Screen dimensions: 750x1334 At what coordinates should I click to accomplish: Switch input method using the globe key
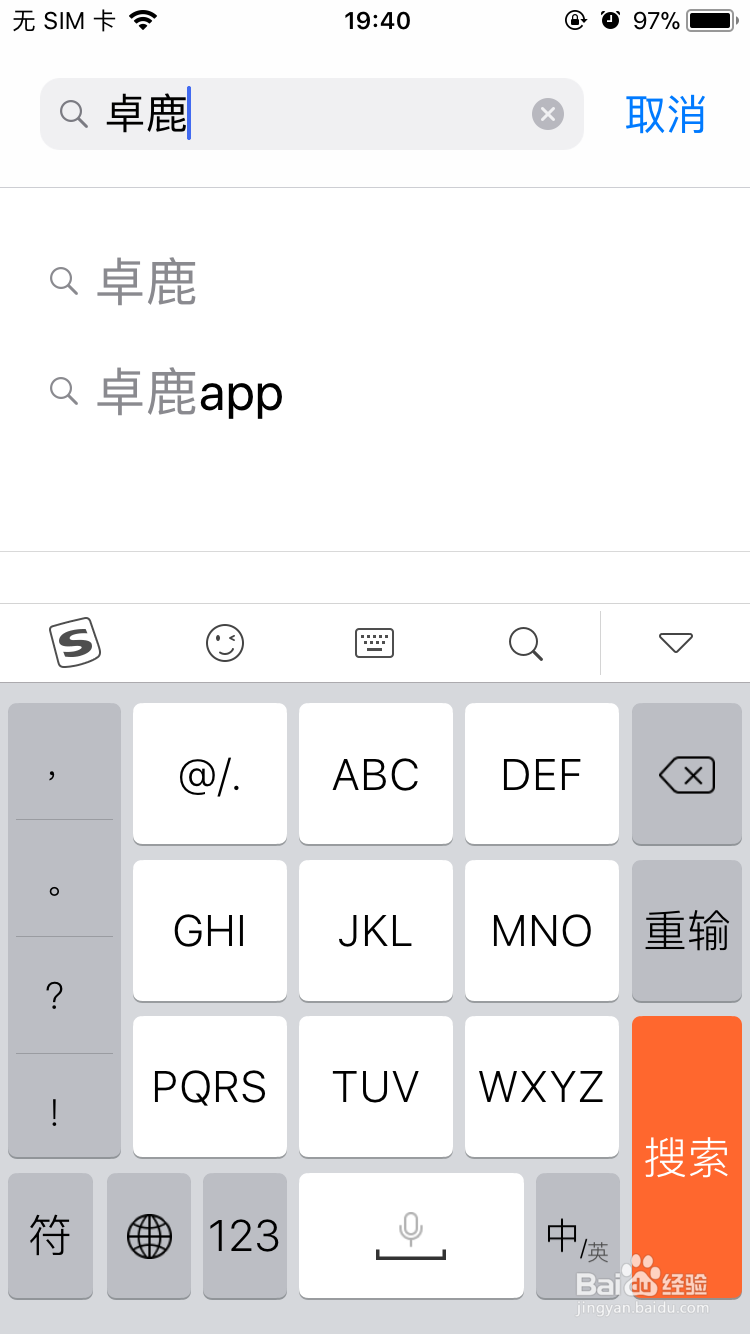[148, 1236]
